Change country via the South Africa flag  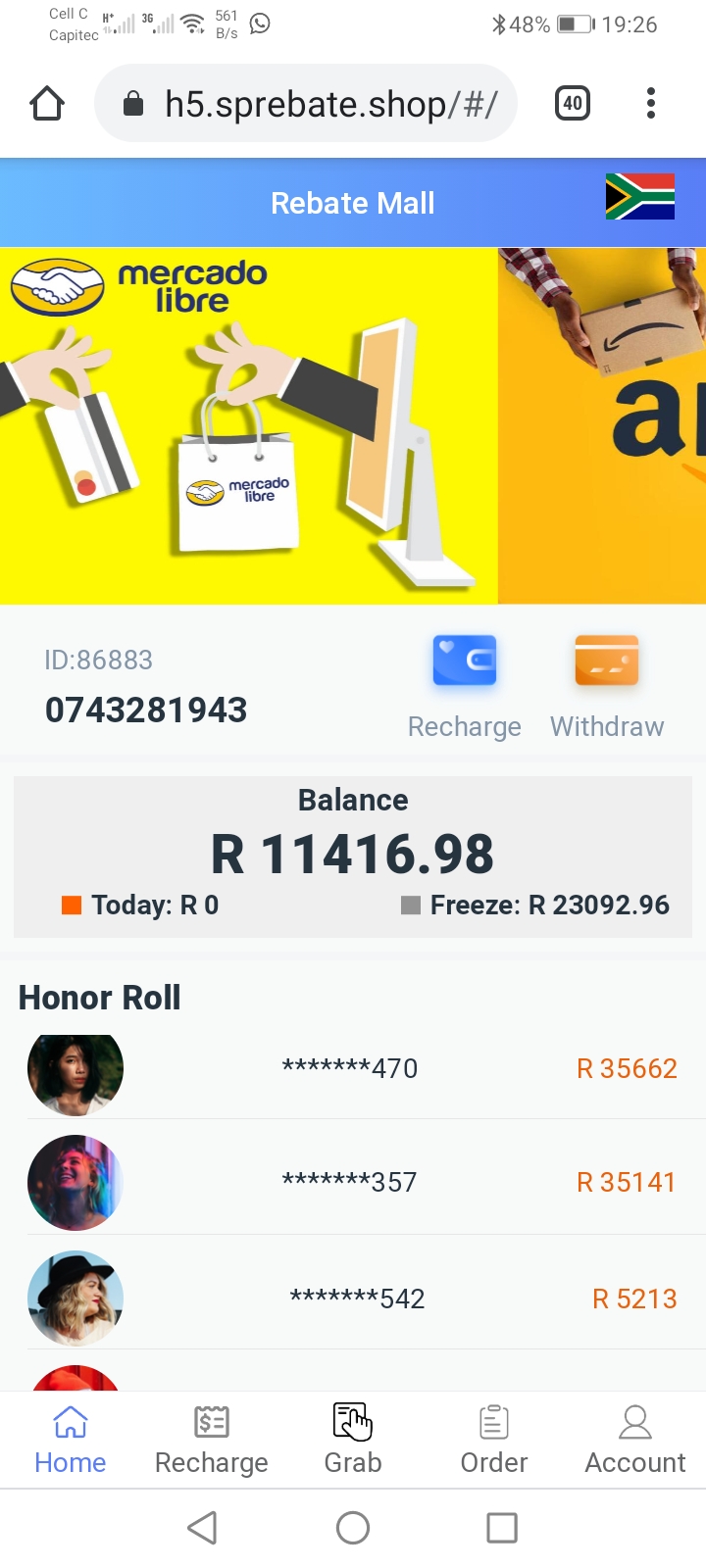tap(639, 197)
